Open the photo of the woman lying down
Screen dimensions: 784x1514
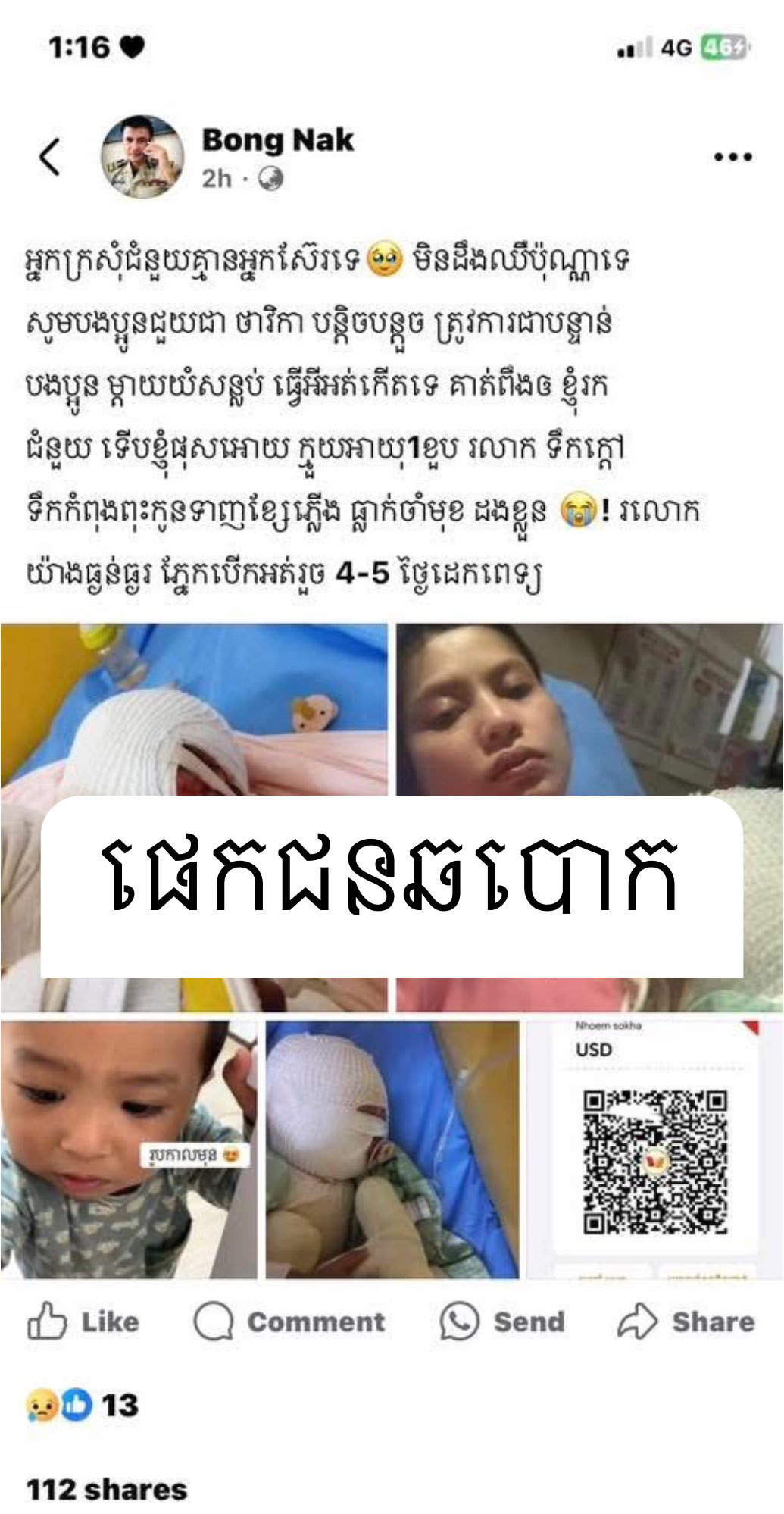click(x=589, y=709)
